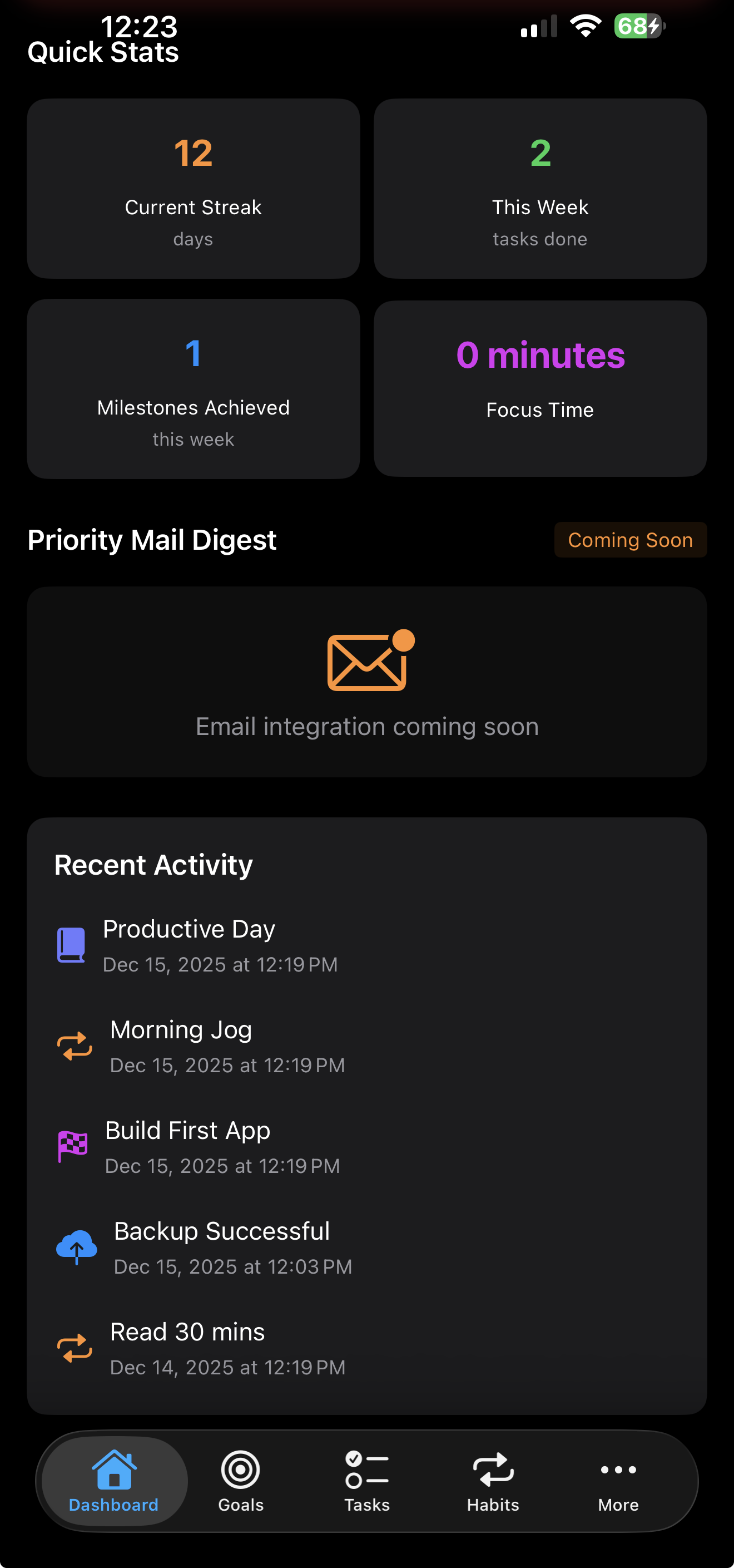View the Milestones Achieved card
Screen dimensions: 734x1568
point(194,389)
